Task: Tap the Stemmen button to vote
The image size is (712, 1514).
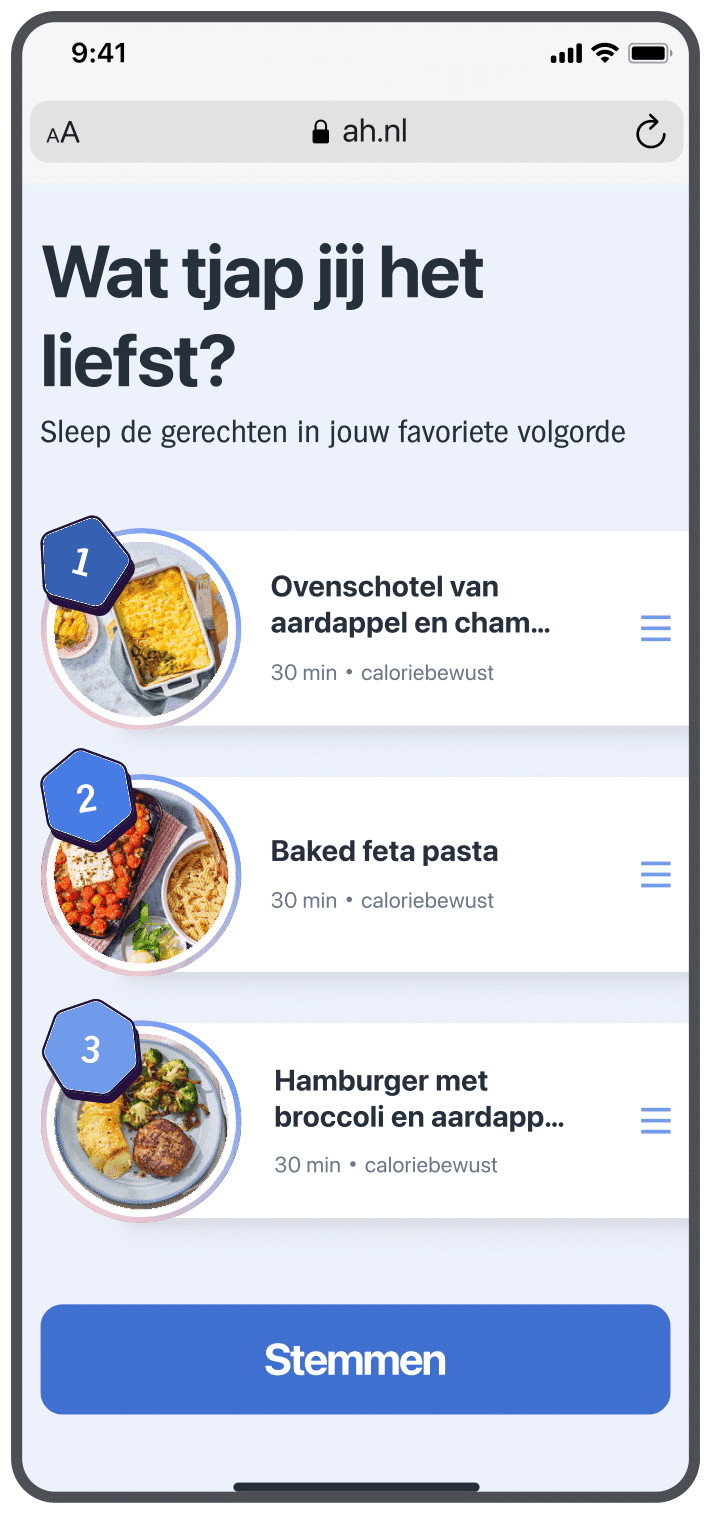Action: (355, 1359)
